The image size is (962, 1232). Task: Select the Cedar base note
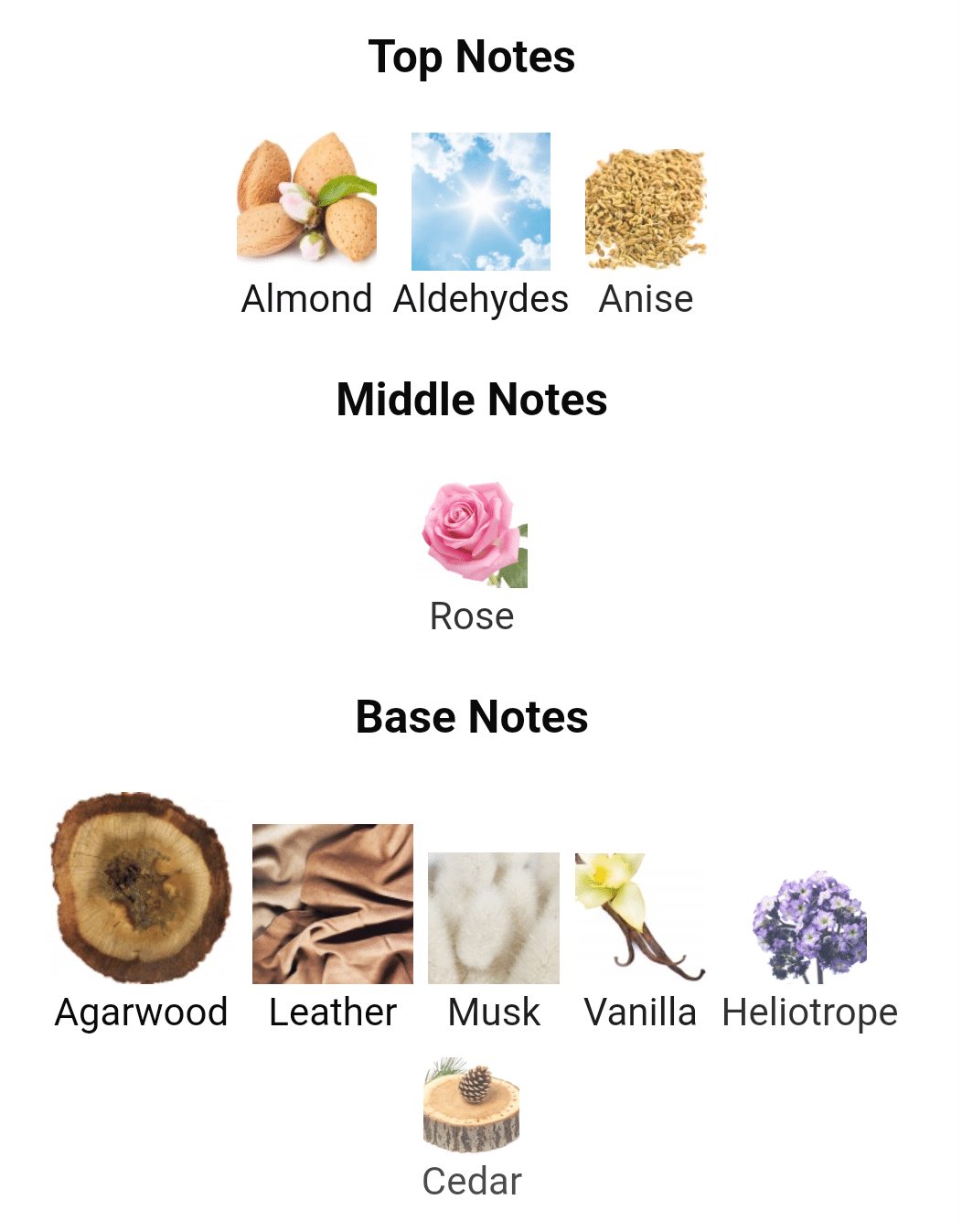472,1130
